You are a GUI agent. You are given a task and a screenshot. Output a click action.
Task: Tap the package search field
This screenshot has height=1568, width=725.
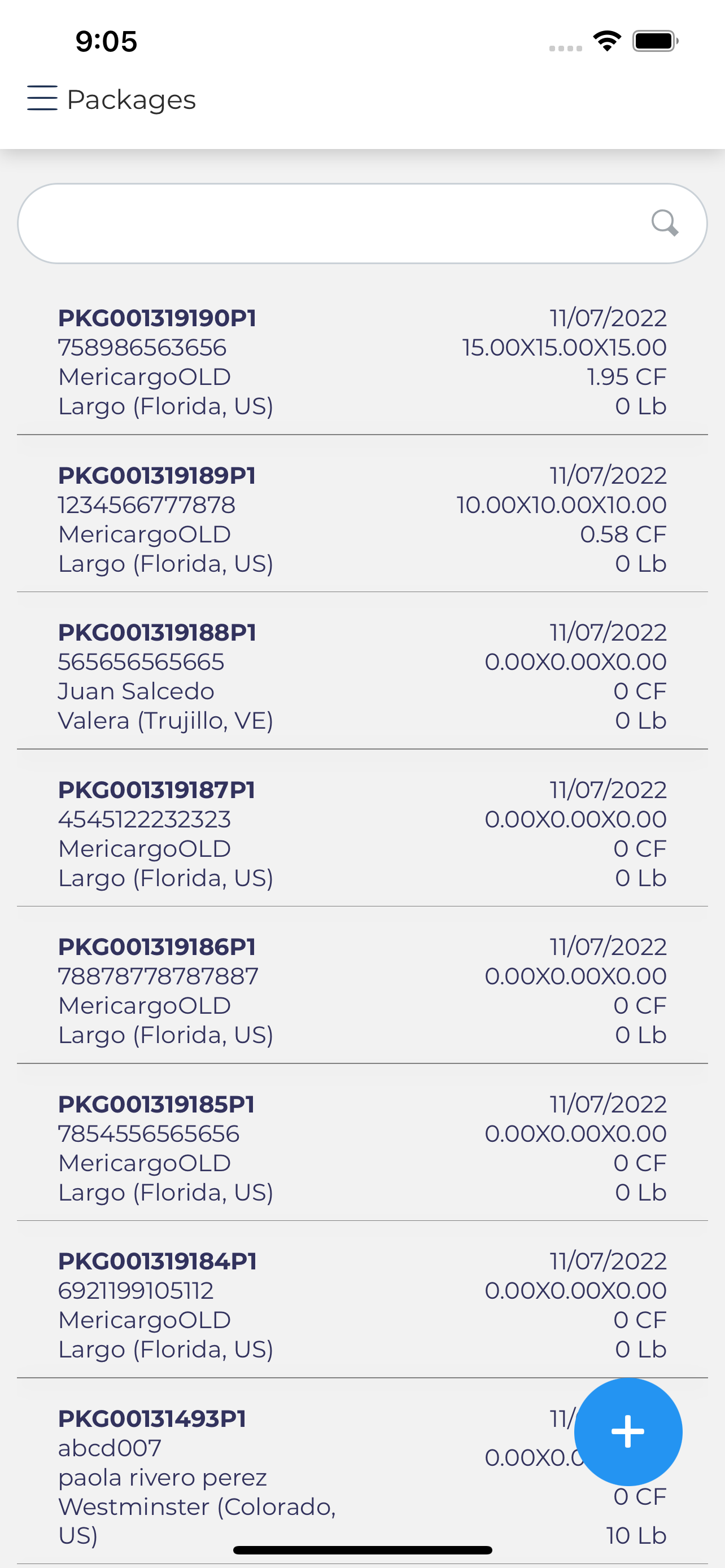(x=362, y=224)
